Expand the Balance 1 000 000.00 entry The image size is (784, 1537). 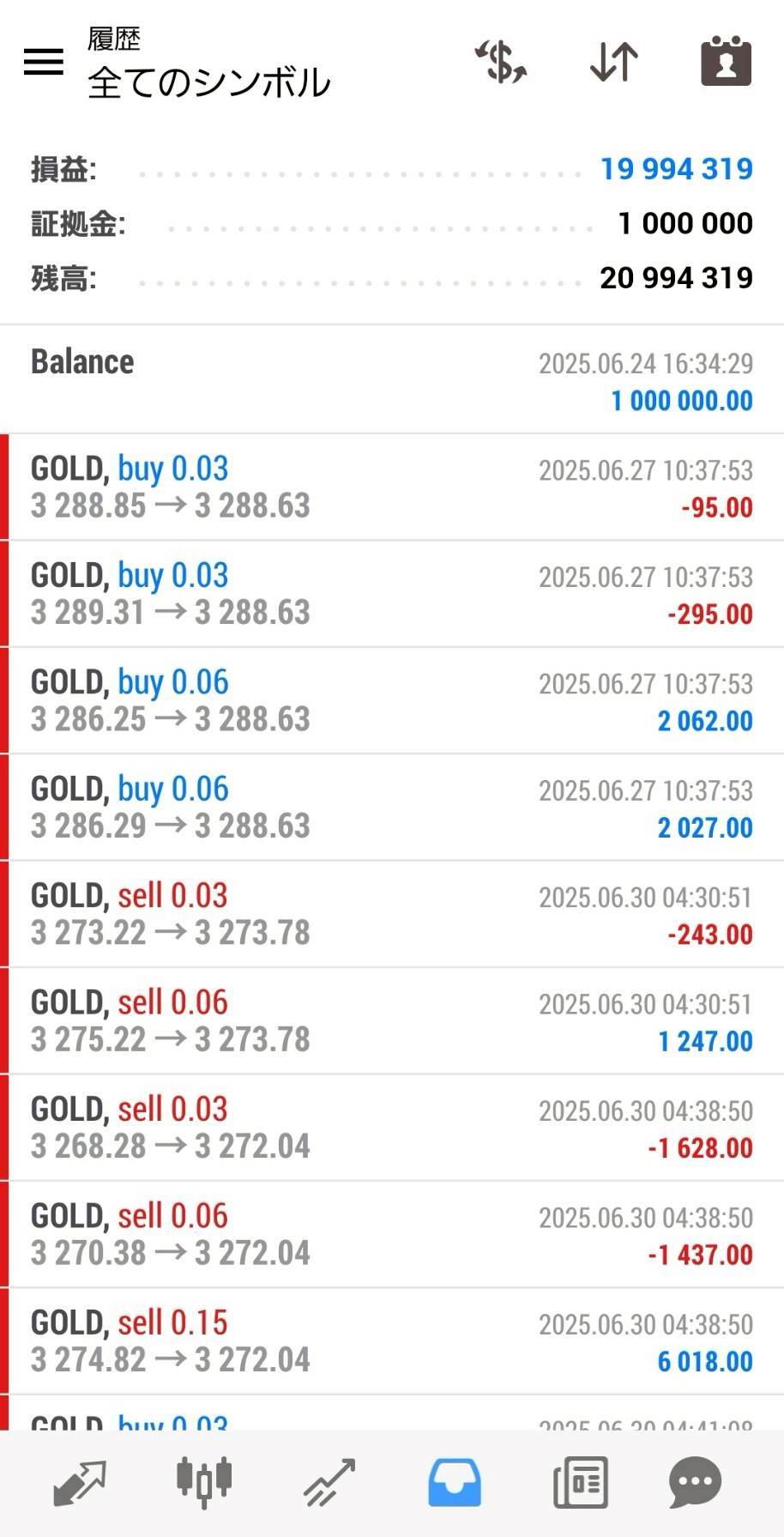(392, 380)
